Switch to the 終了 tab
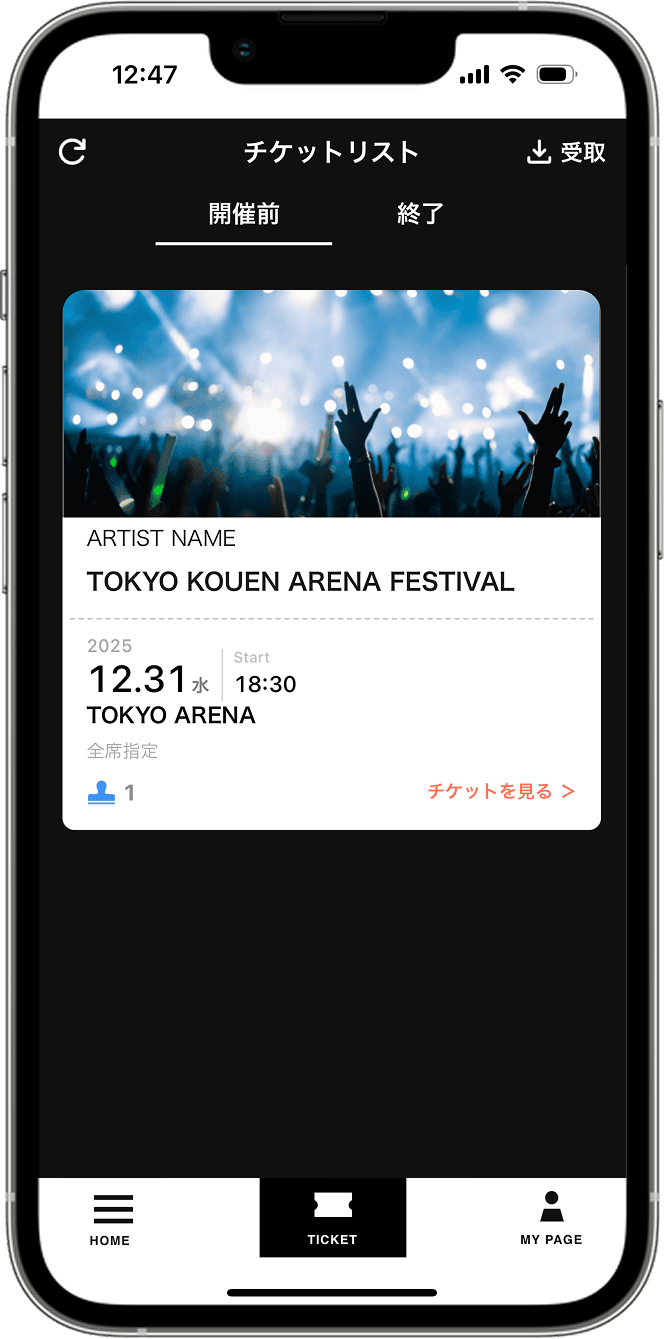The image size is (664, 1339). click(420, 214)
